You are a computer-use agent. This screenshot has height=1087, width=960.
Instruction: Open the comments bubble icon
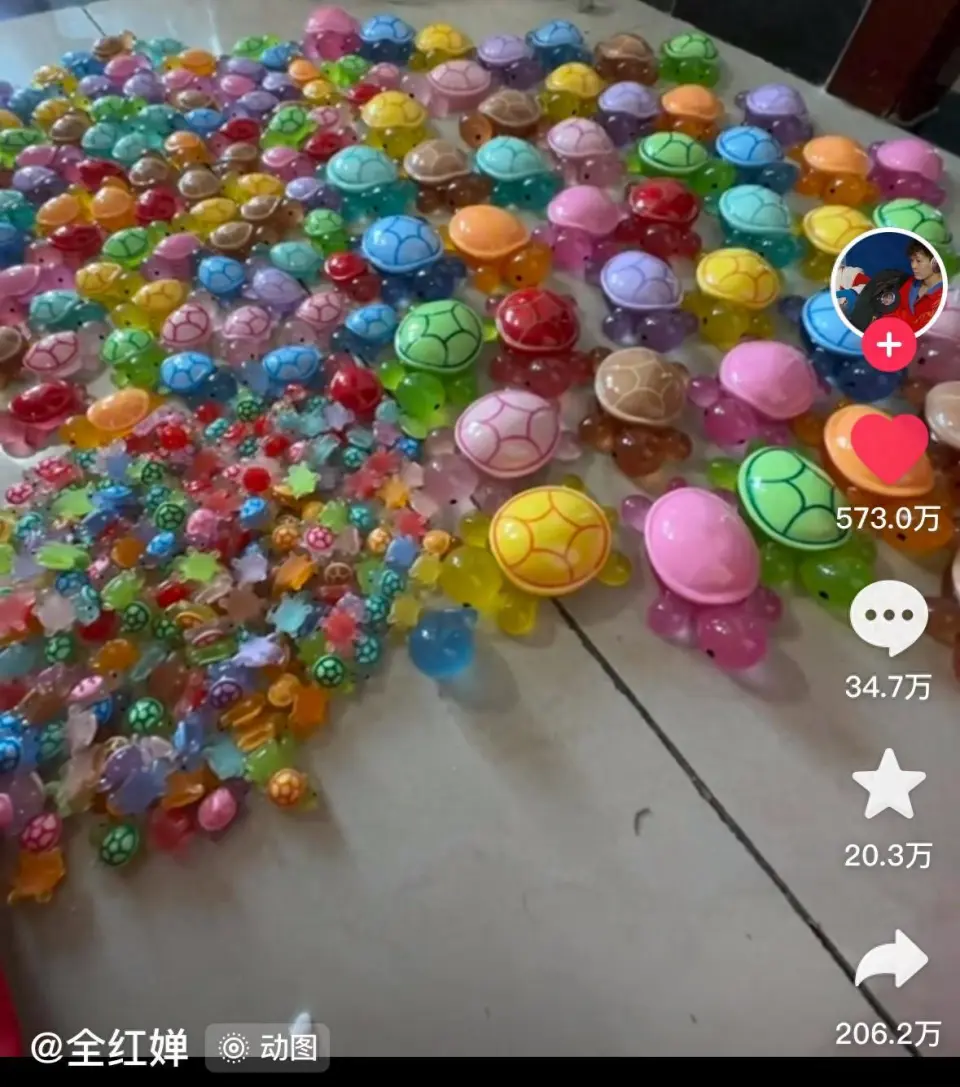click(889, 618)
